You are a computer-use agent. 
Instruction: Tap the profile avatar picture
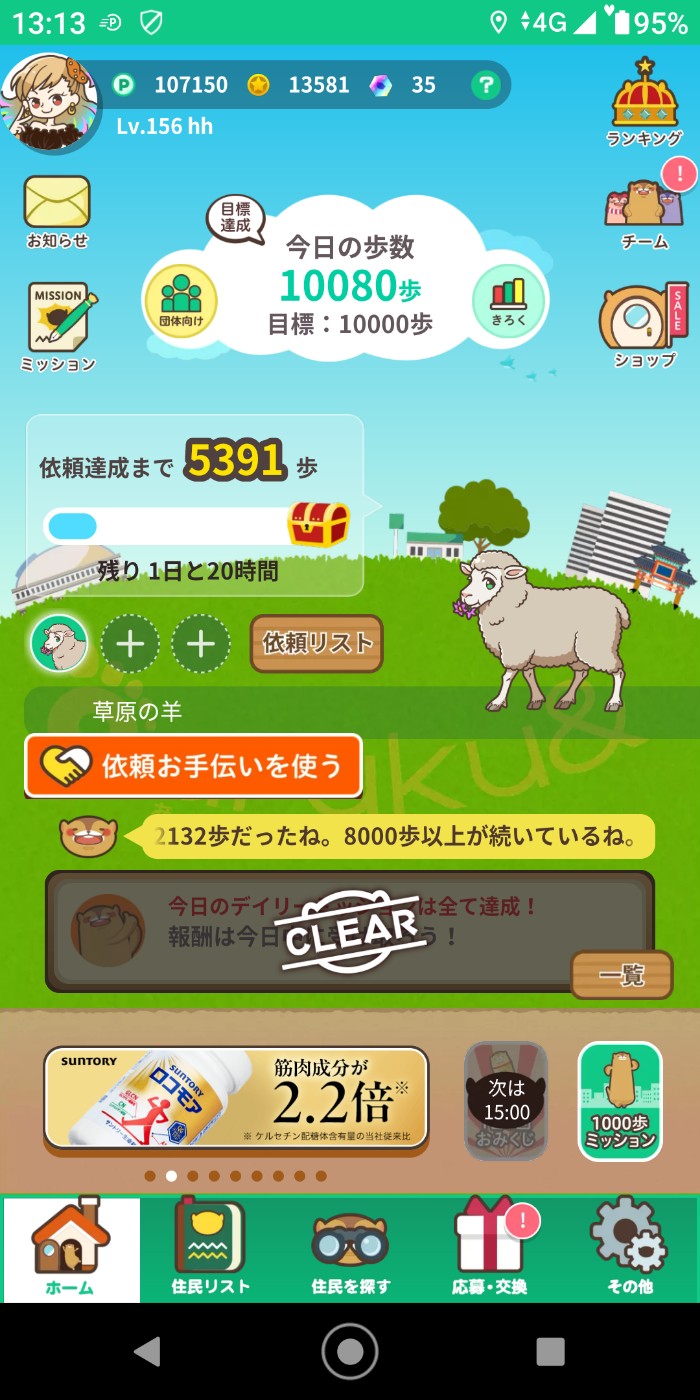click(x=50, y=102)
